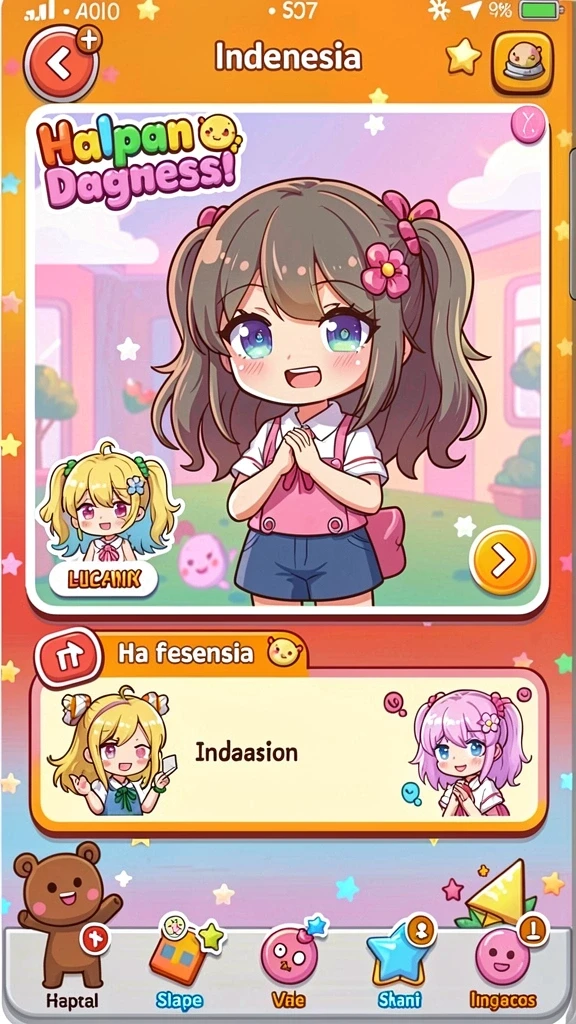The width and height of the screenshot is (576, 1024).
Task: Tap the pink circle icon on the banner corner
Action: (x=528, y=123)
